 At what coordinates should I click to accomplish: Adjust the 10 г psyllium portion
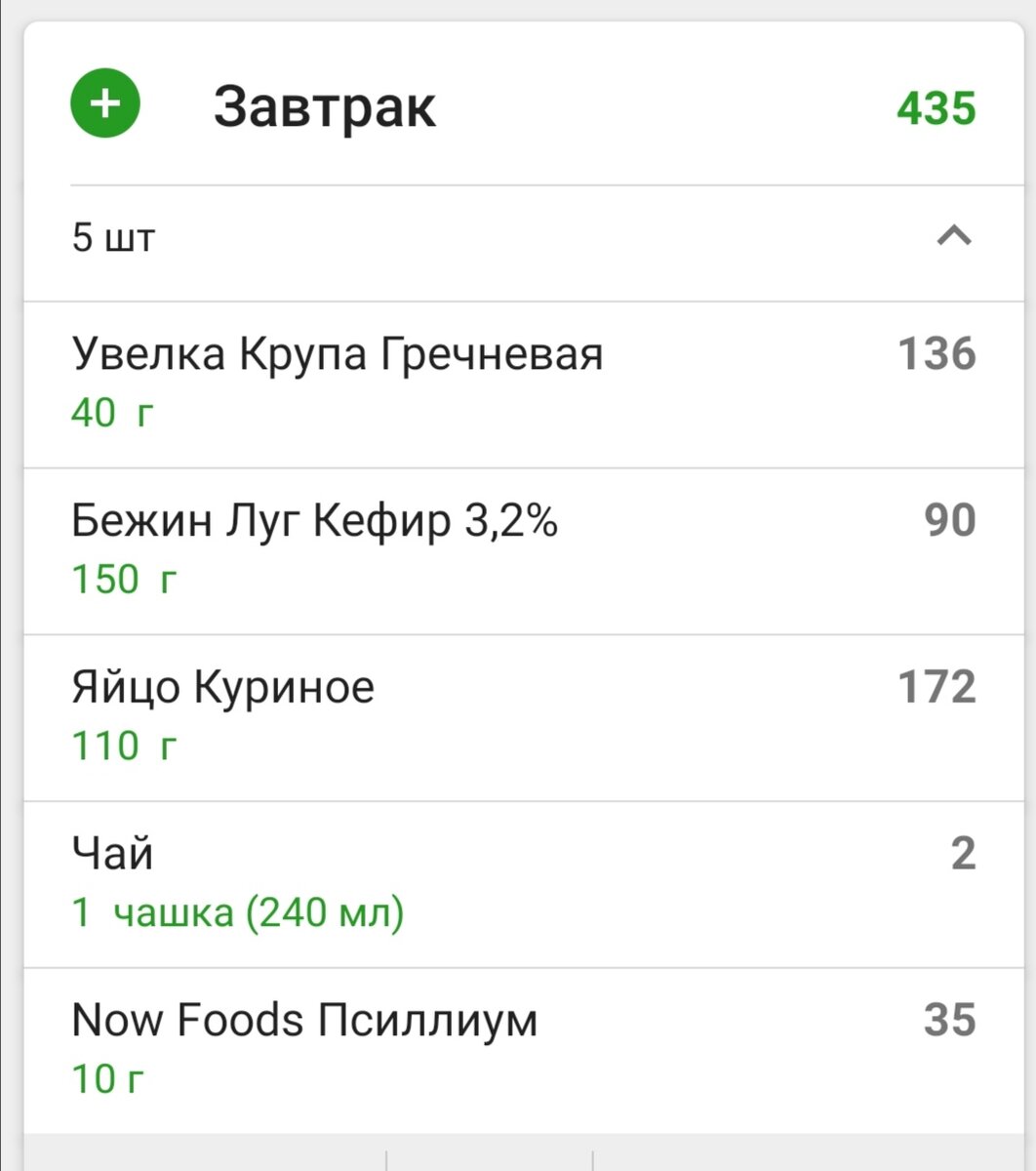[108, 1078]
